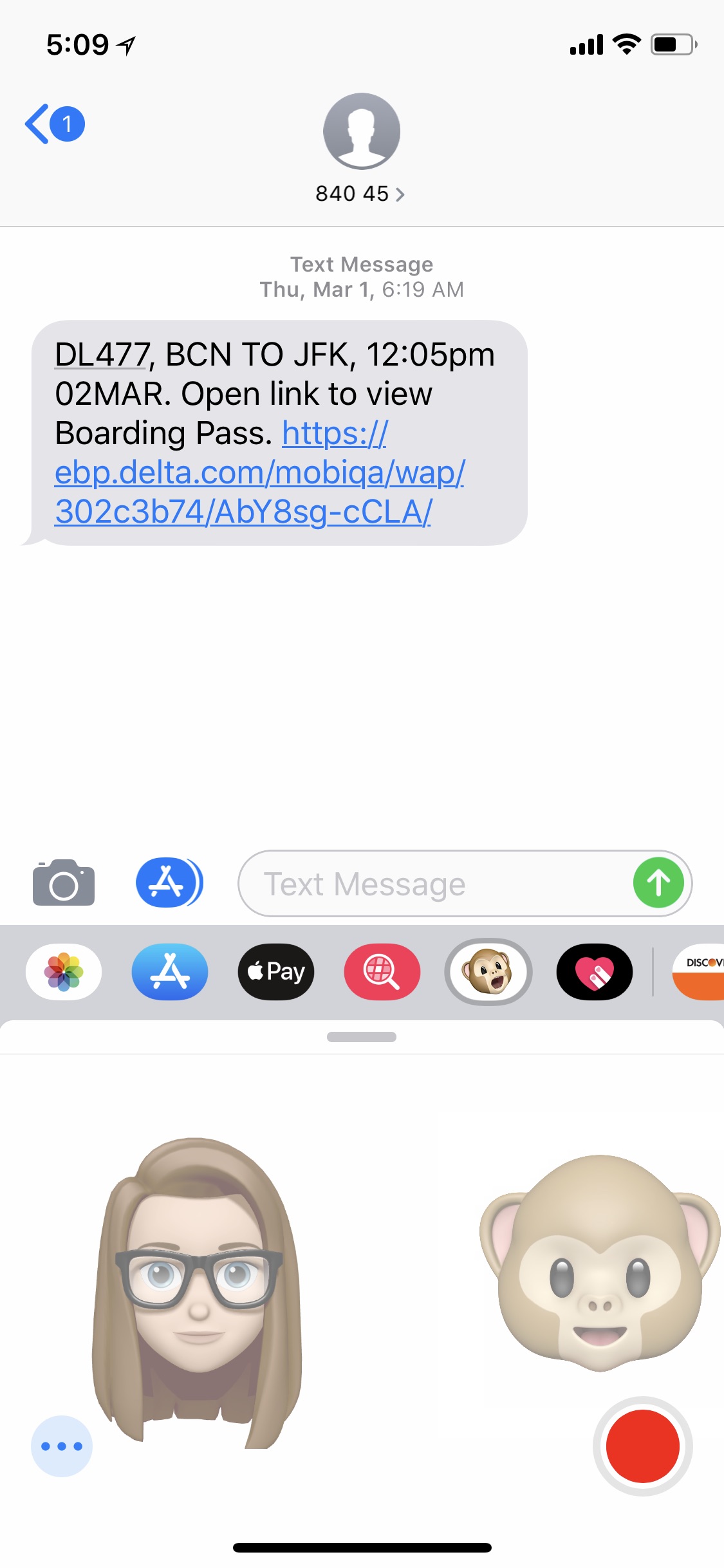Send the message with the green arrow
The width and height of the screenshot is (724, 1568).
pyautogui.click(x=658, y=883)
